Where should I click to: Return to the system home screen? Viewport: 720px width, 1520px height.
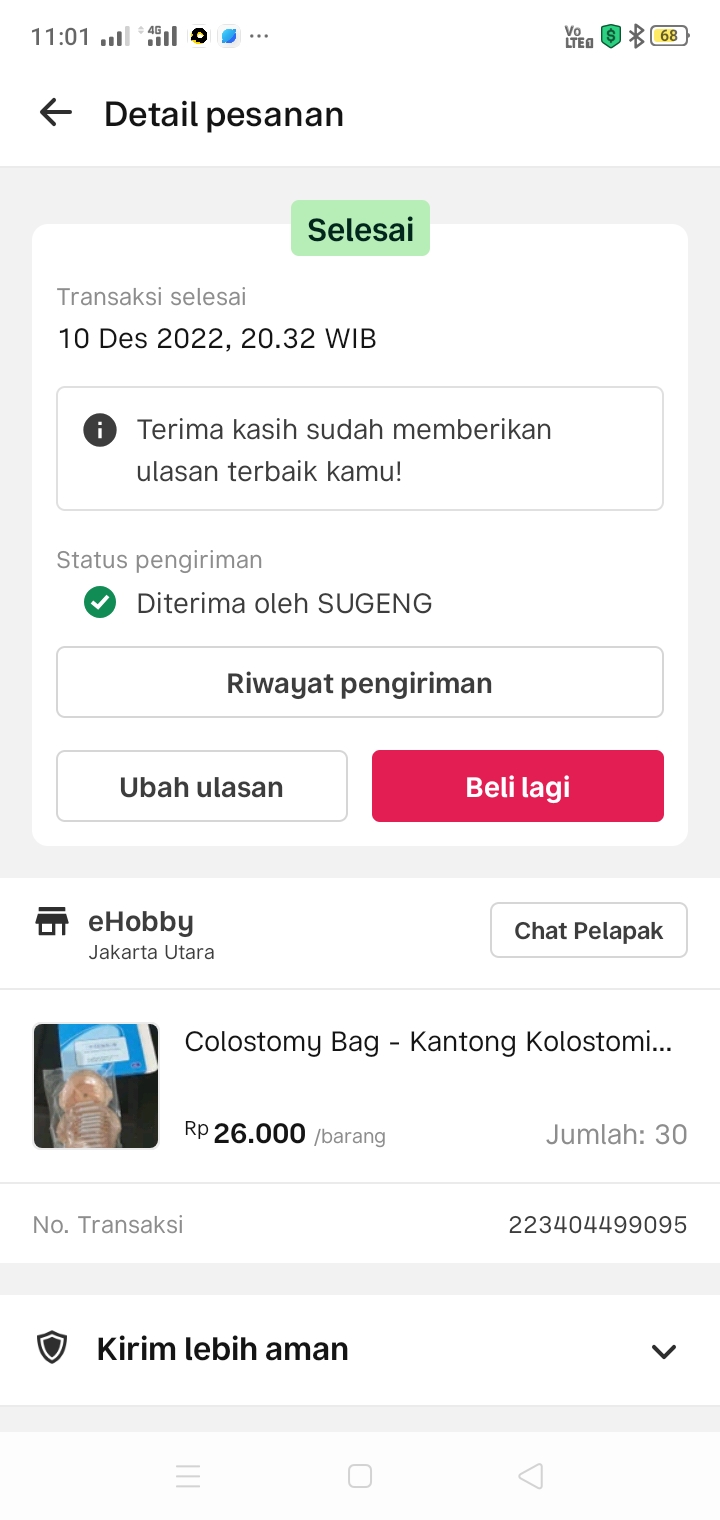click(x=360, y=1476)
